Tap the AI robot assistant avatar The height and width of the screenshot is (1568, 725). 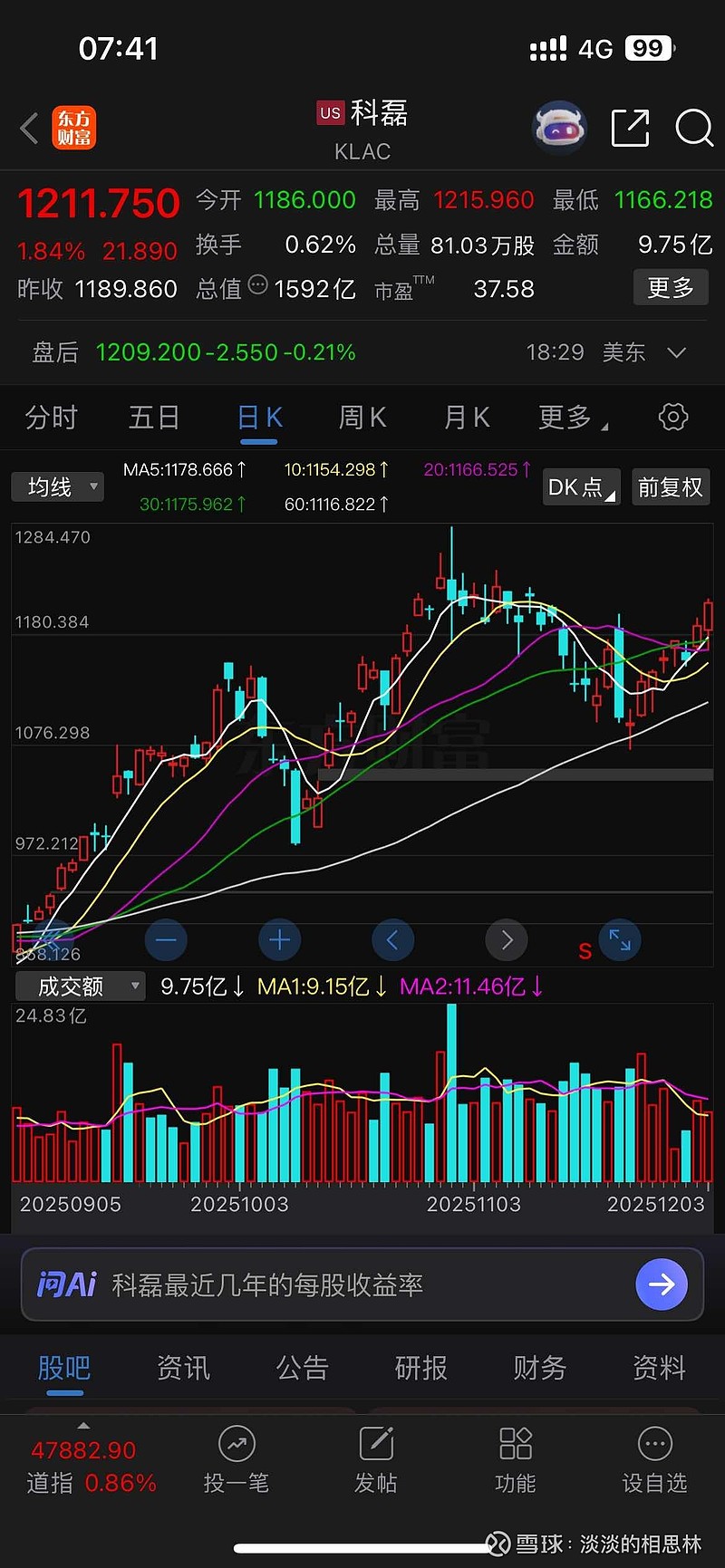559,128
